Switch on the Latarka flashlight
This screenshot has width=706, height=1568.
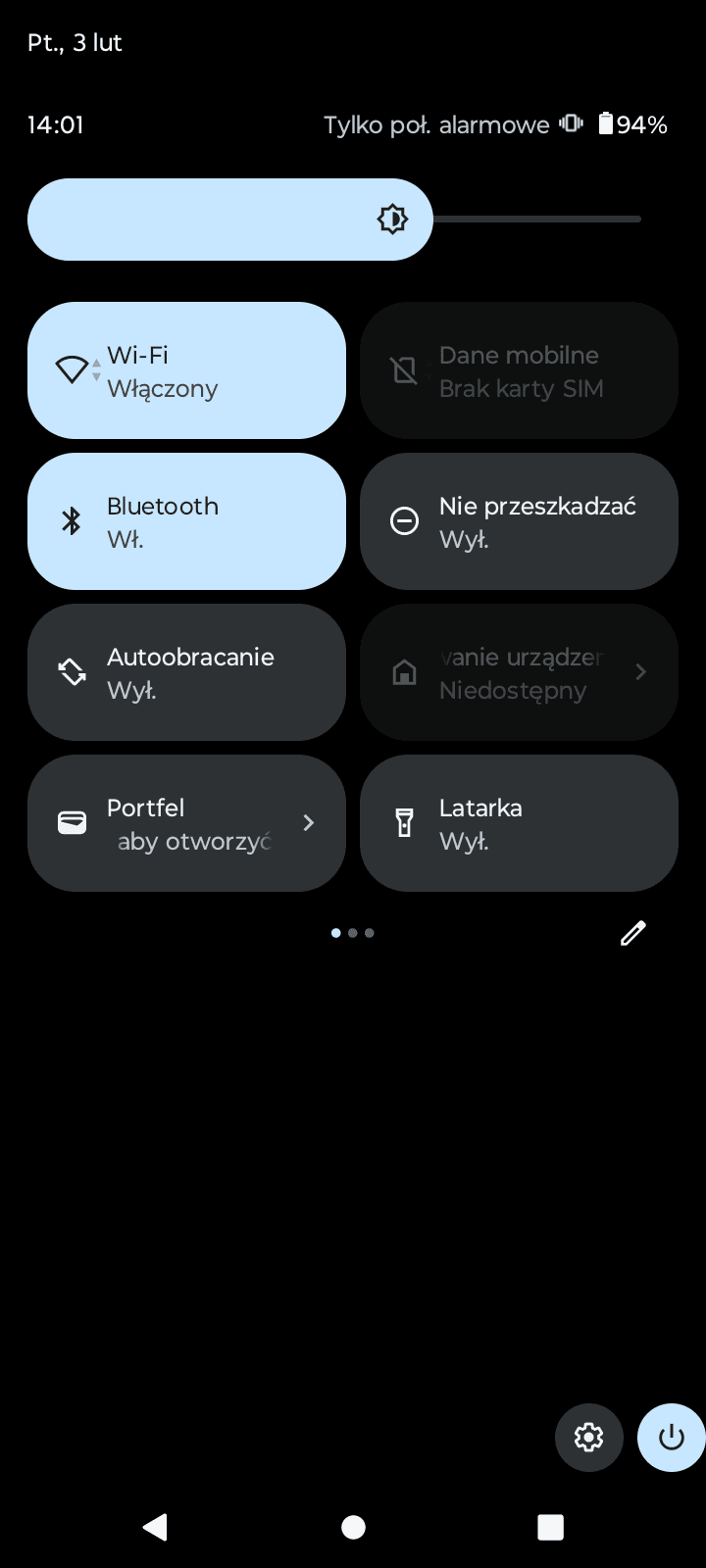click(x=519, y=823)
